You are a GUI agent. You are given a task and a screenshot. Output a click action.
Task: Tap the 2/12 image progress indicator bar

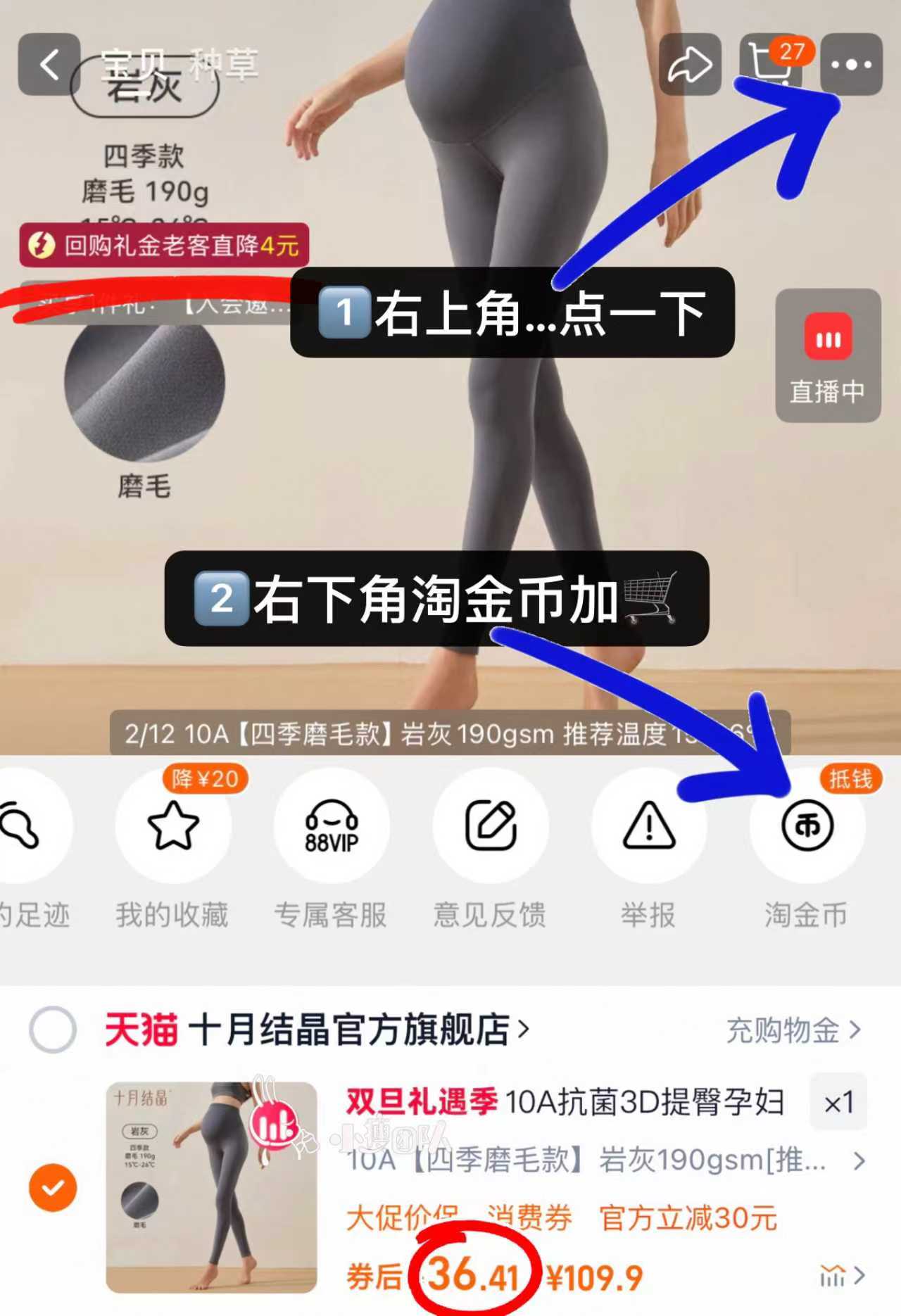(x=450, y=734)
